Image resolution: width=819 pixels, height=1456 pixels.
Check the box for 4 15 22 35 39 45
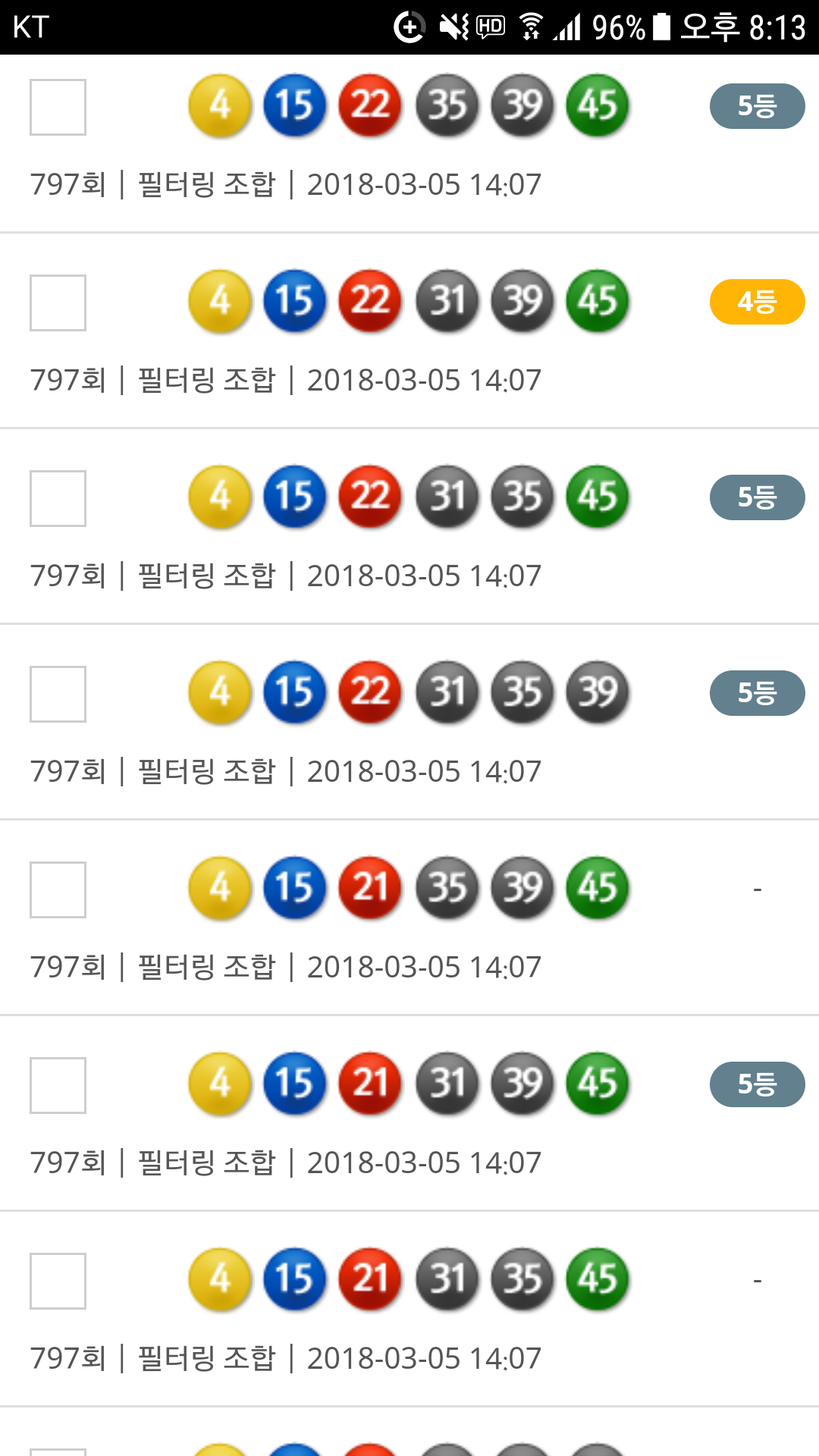coord(58,107)
